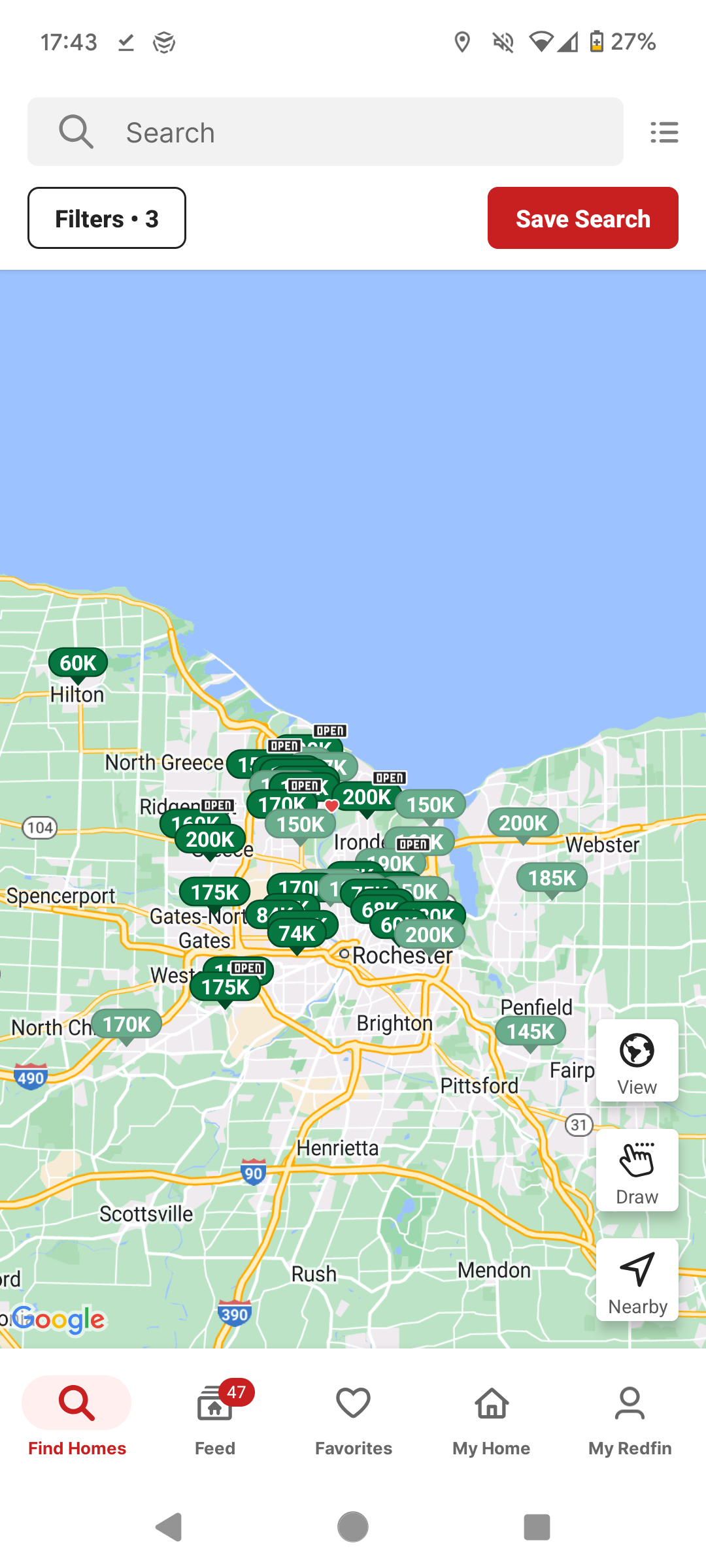Show Nearby homes

click(637, 1280)
